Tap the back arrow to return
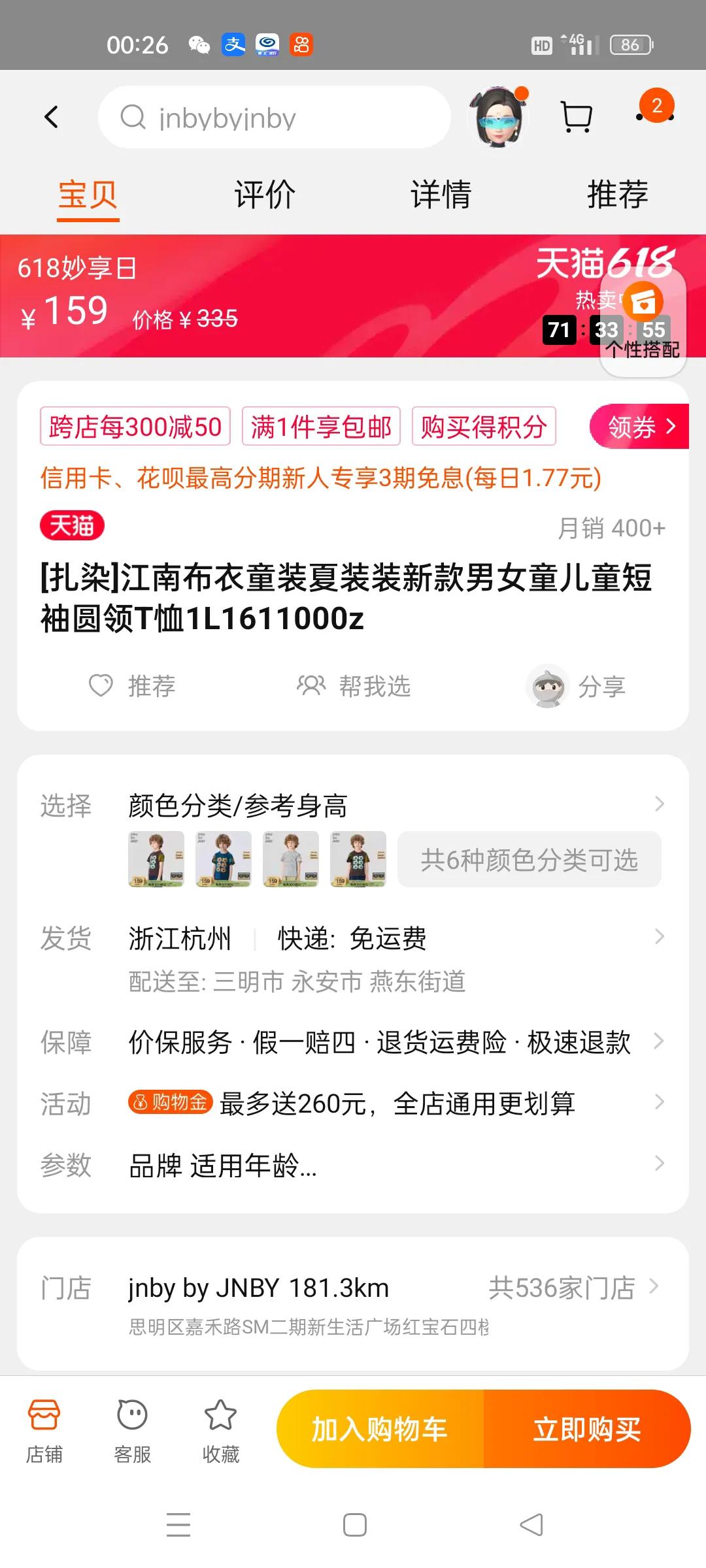706x1568 pixels. 52,116
